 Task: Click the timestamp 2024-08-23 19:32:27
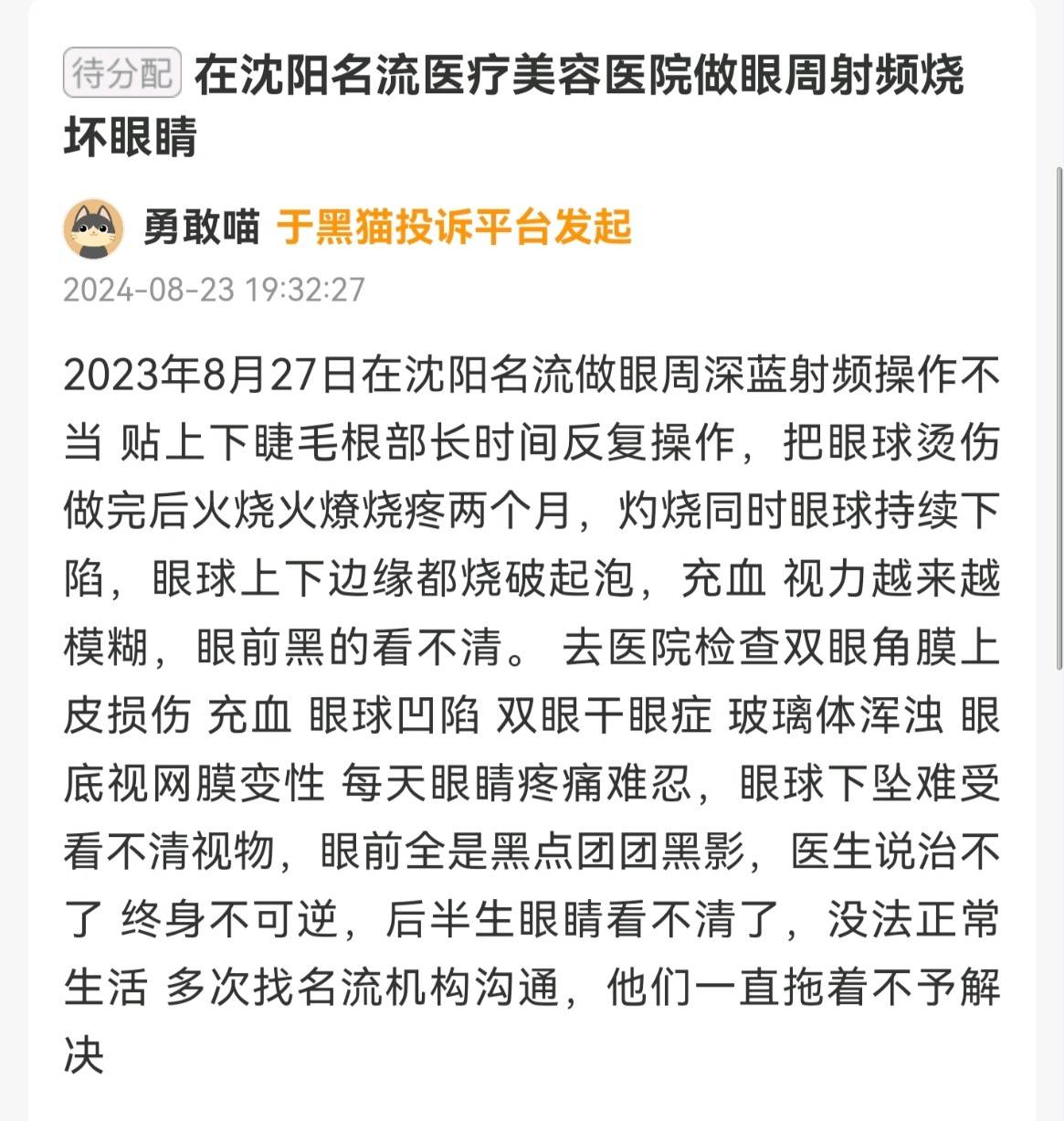215,292
